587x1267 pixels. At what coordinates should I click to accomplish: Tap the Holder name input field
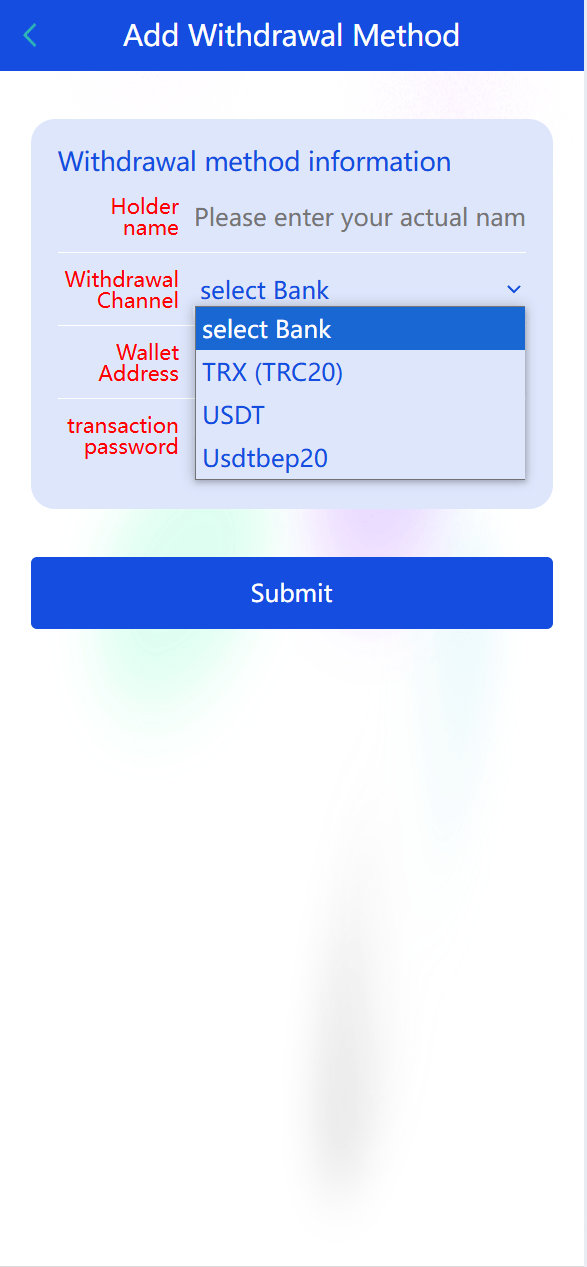[359, 217]
